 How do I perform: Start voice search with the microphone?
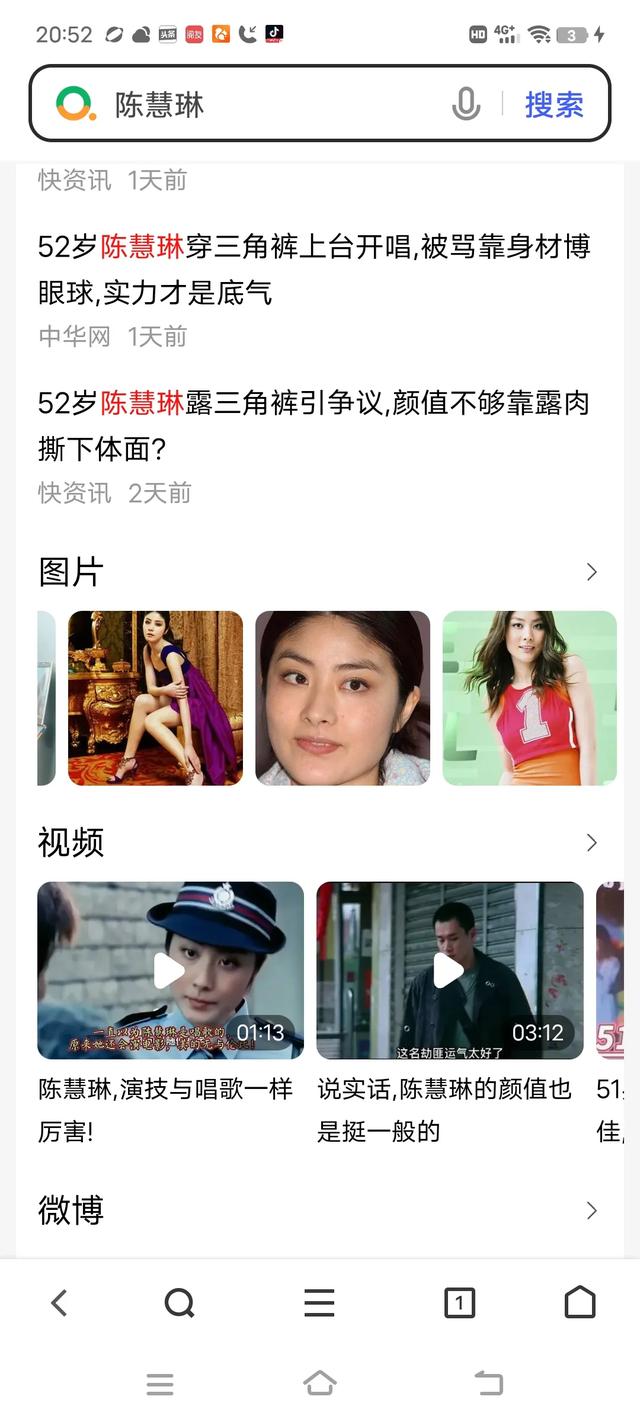point(466,104)
